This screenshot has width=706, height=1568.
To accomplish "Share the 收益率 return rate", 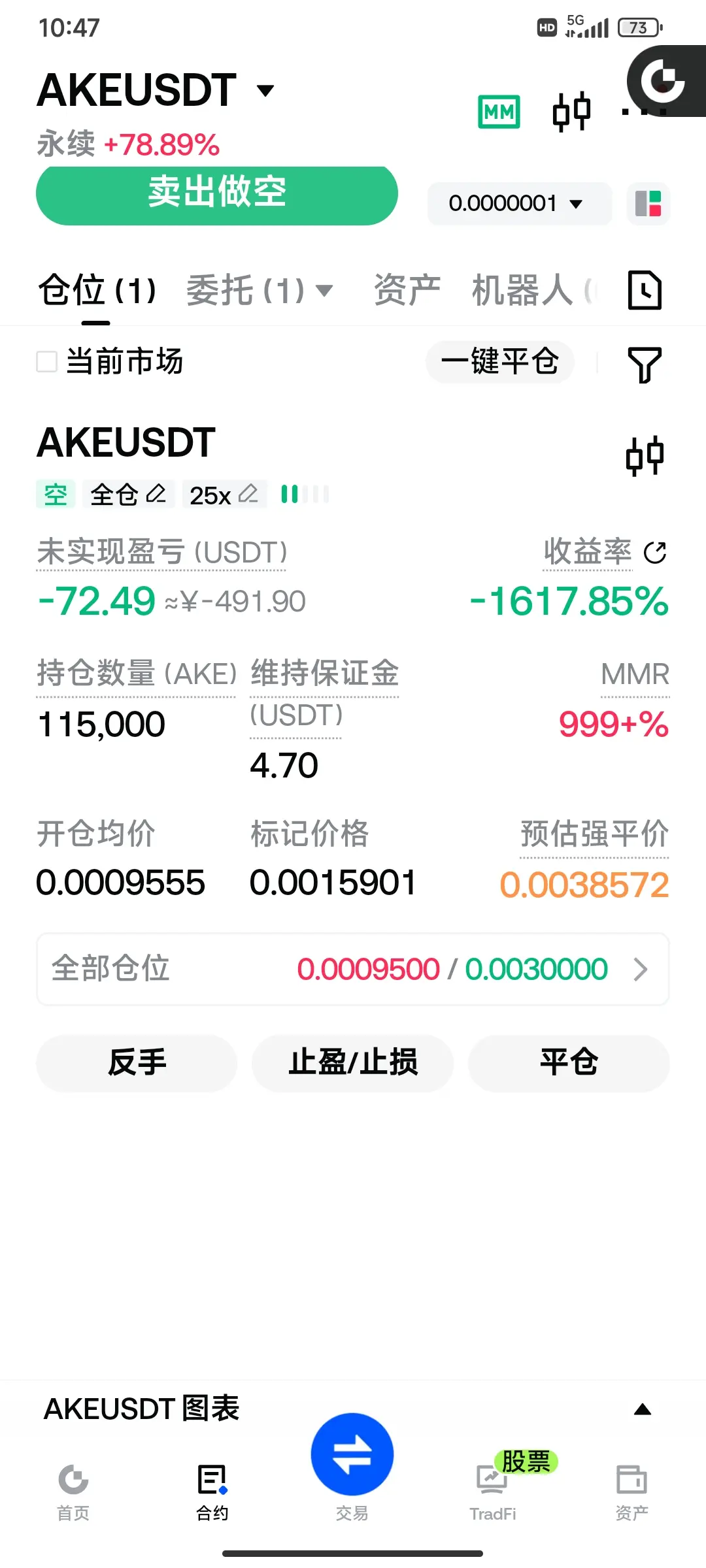I will (x=655, y=553).
